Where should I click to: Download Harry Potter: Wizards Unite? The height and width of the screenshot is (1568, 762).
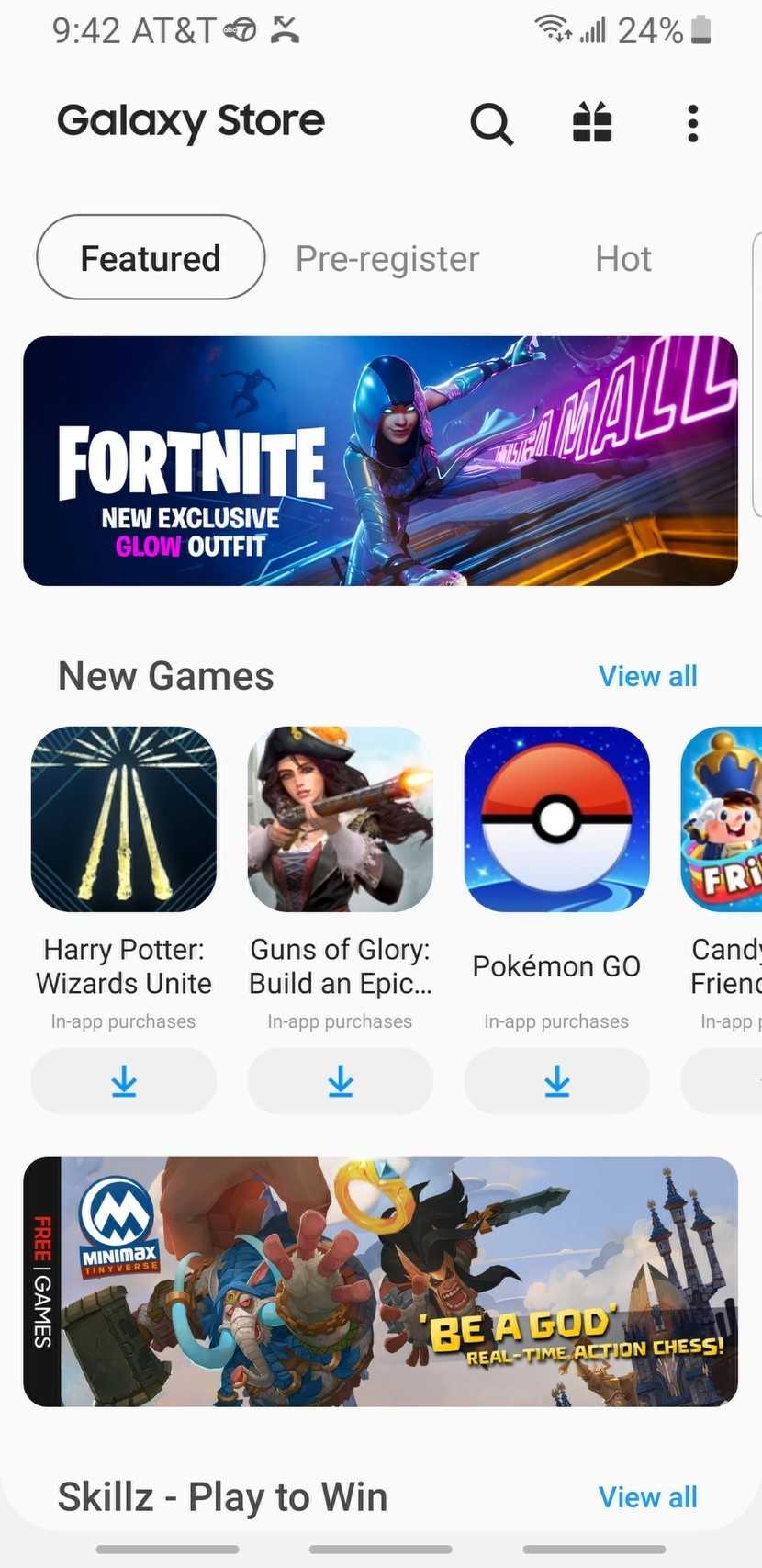coord(124,1081)
